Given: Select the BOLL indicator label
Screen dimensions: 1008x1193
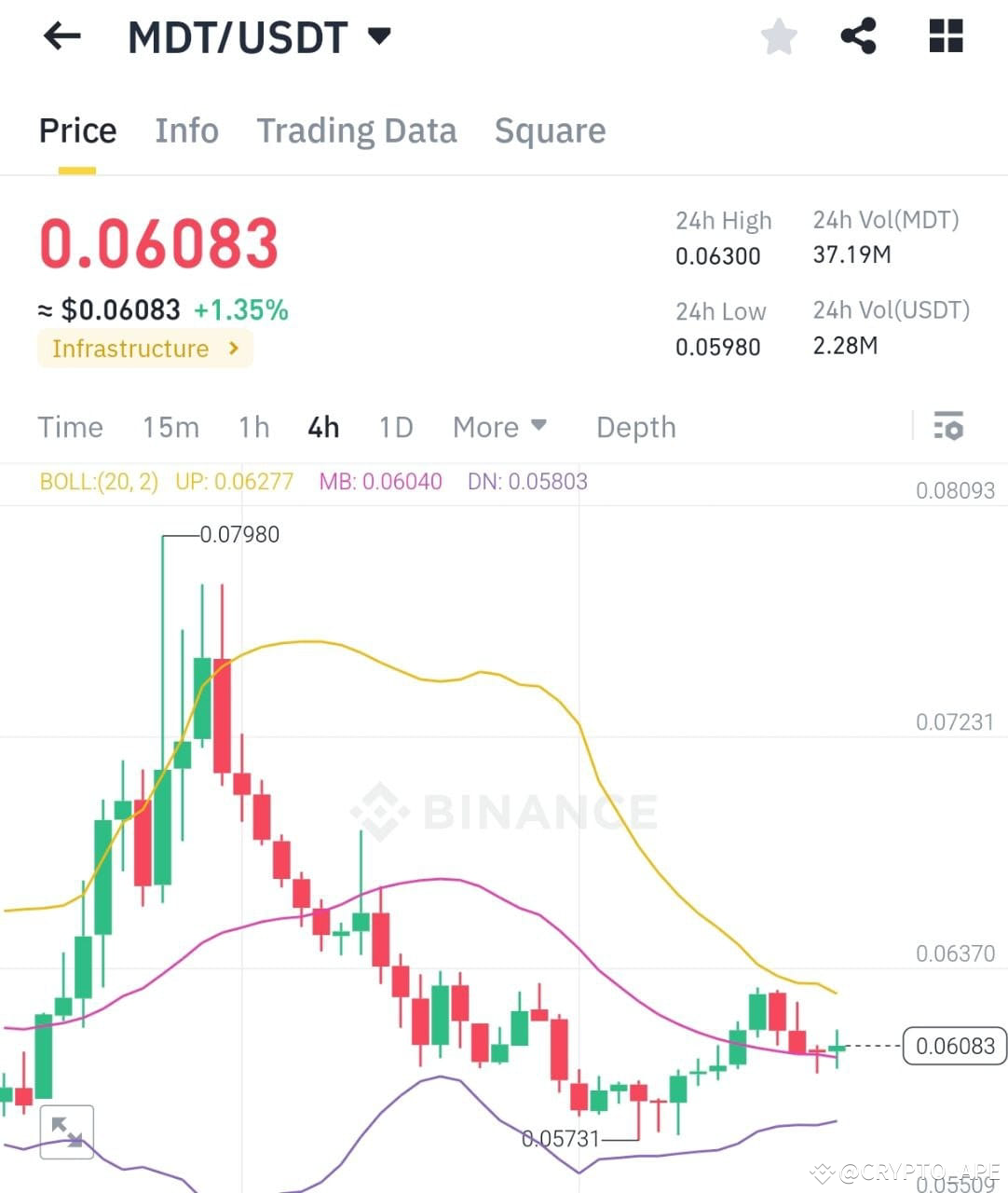Looking at the screenshot, I should 100,482.
